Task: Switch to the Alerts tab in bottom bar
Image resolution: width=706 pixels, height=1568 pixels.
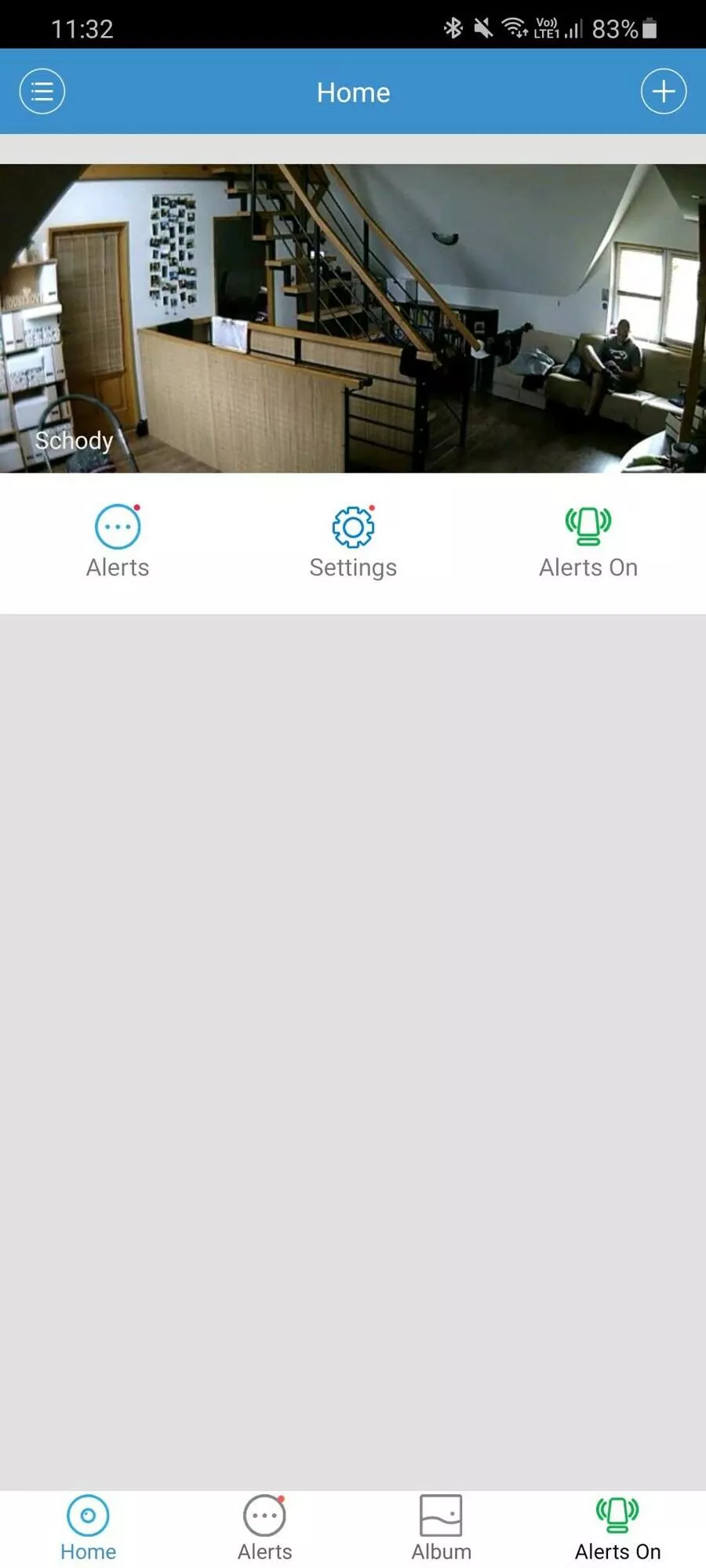Action: coord(265,1528)
